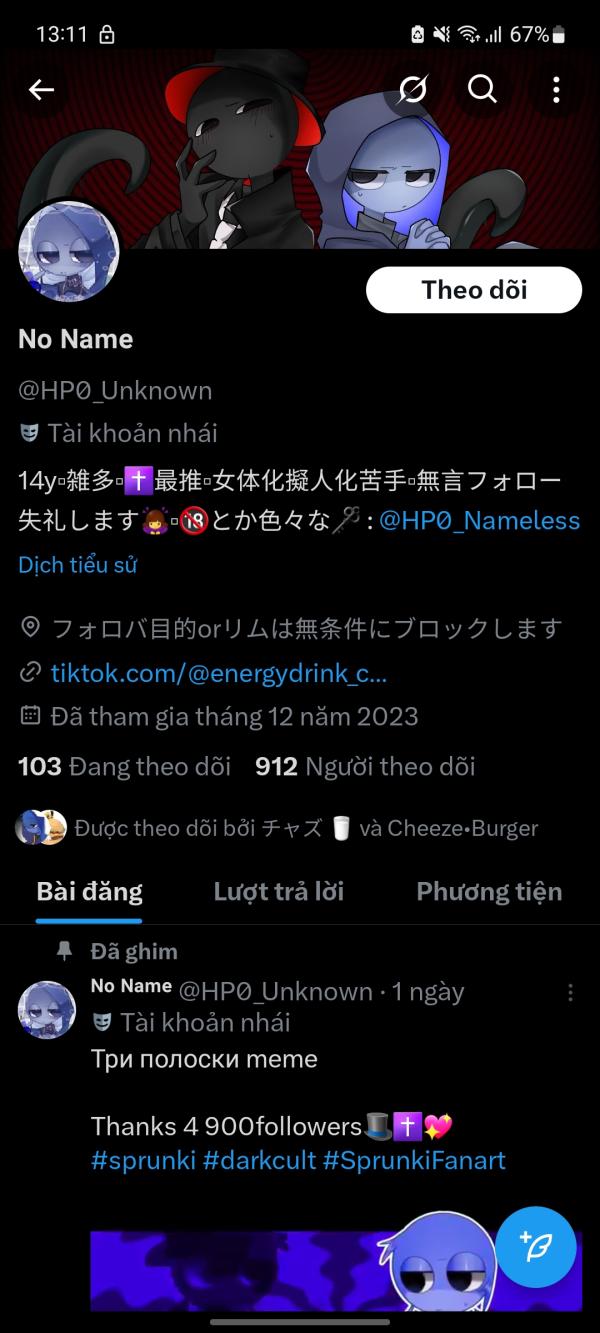
Task: Switch to the Phương tiện tab
Action: click(488, 891)
